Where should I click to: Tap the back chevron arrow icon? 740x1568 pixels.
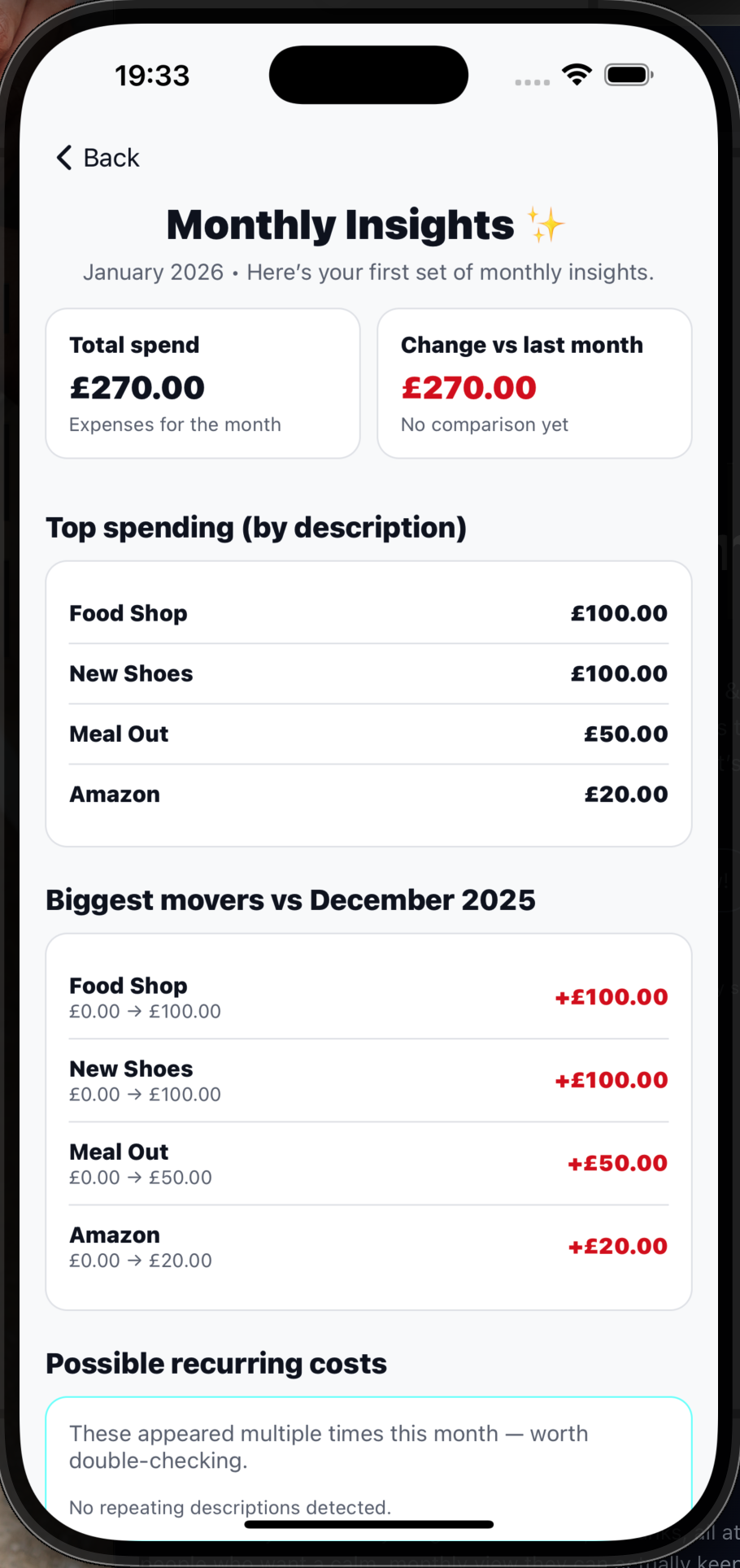tap(63, 157)
